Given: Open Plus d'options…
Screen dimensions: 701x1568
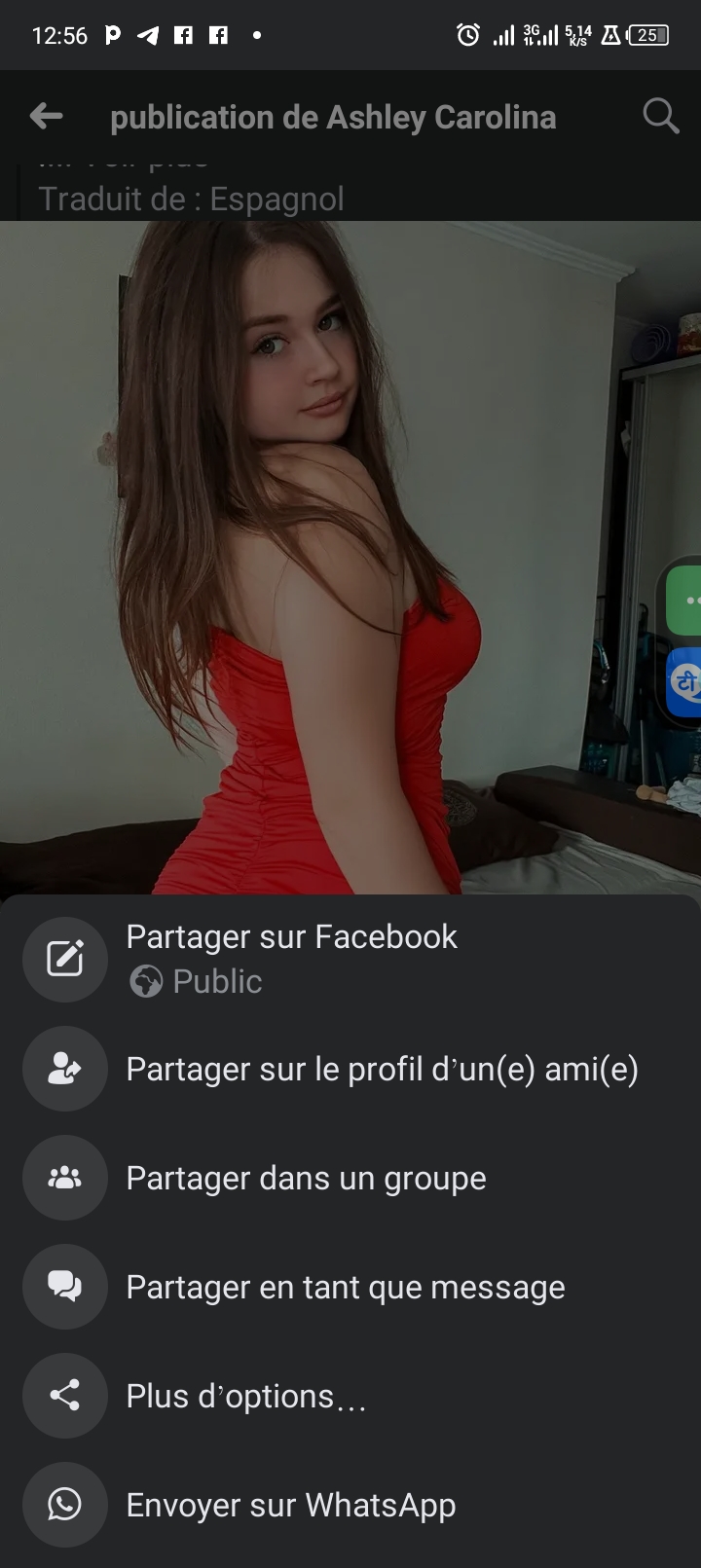Looking at the screenshot, I should tap(245, 1396).
